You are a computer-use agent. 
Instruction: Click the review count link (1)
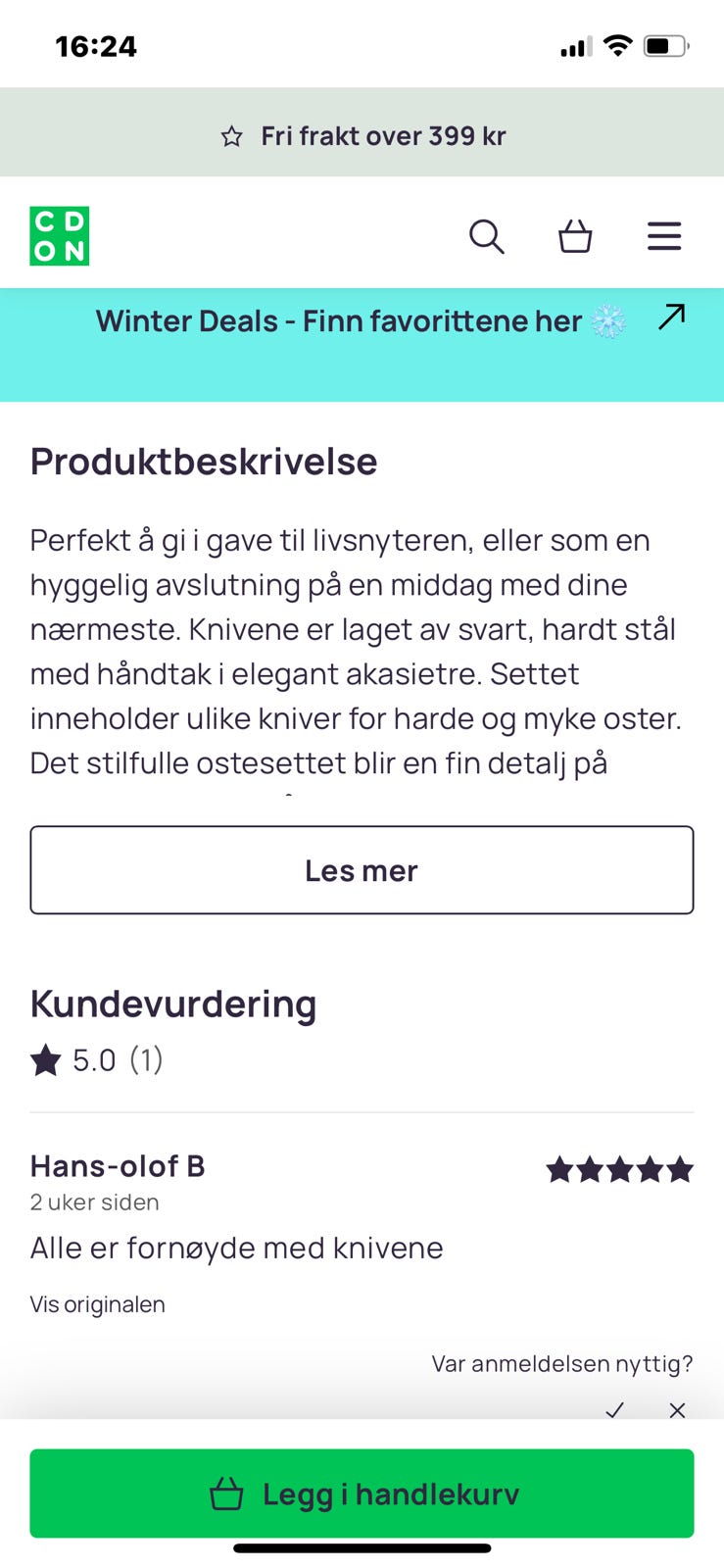click(x=146, y=1060)
